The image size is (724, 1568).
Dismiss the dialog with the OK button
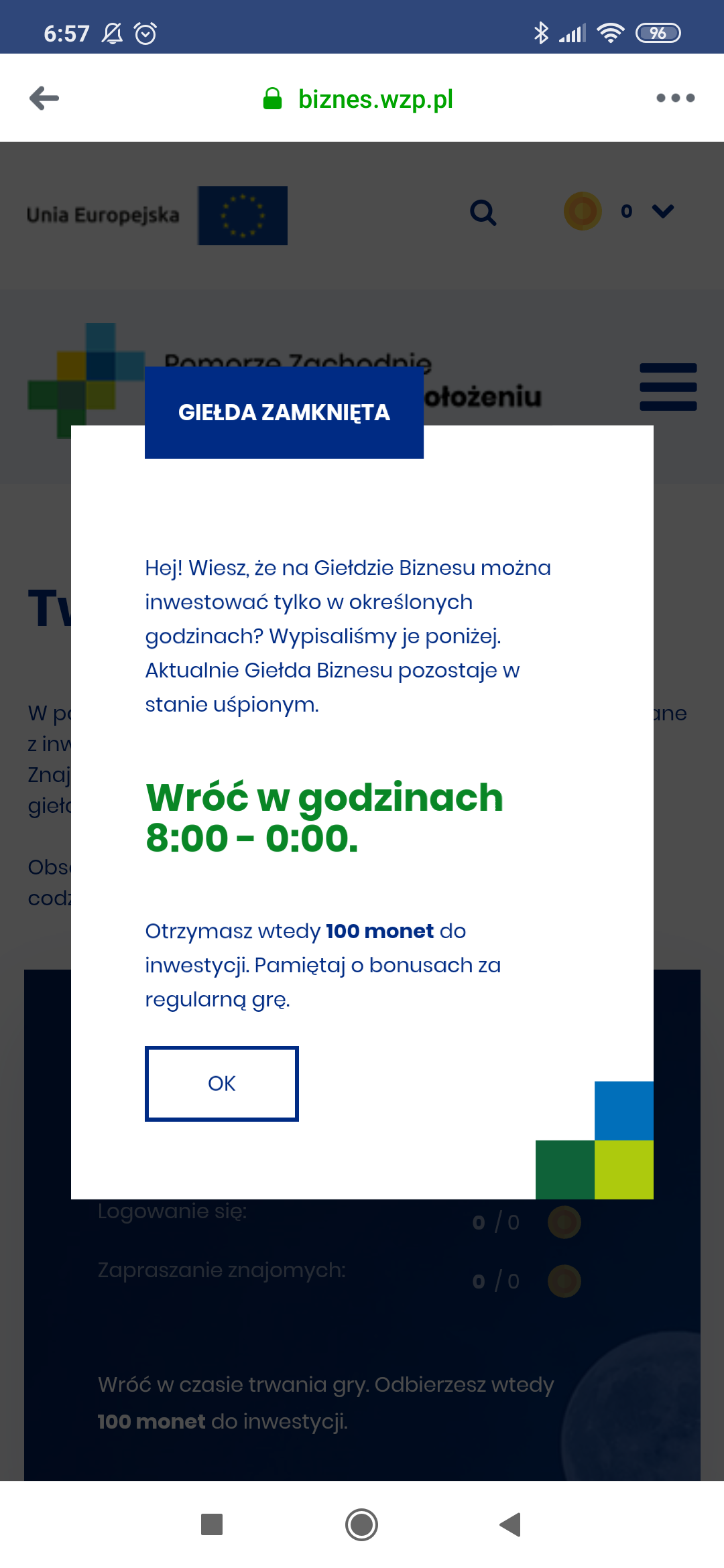222,1084
